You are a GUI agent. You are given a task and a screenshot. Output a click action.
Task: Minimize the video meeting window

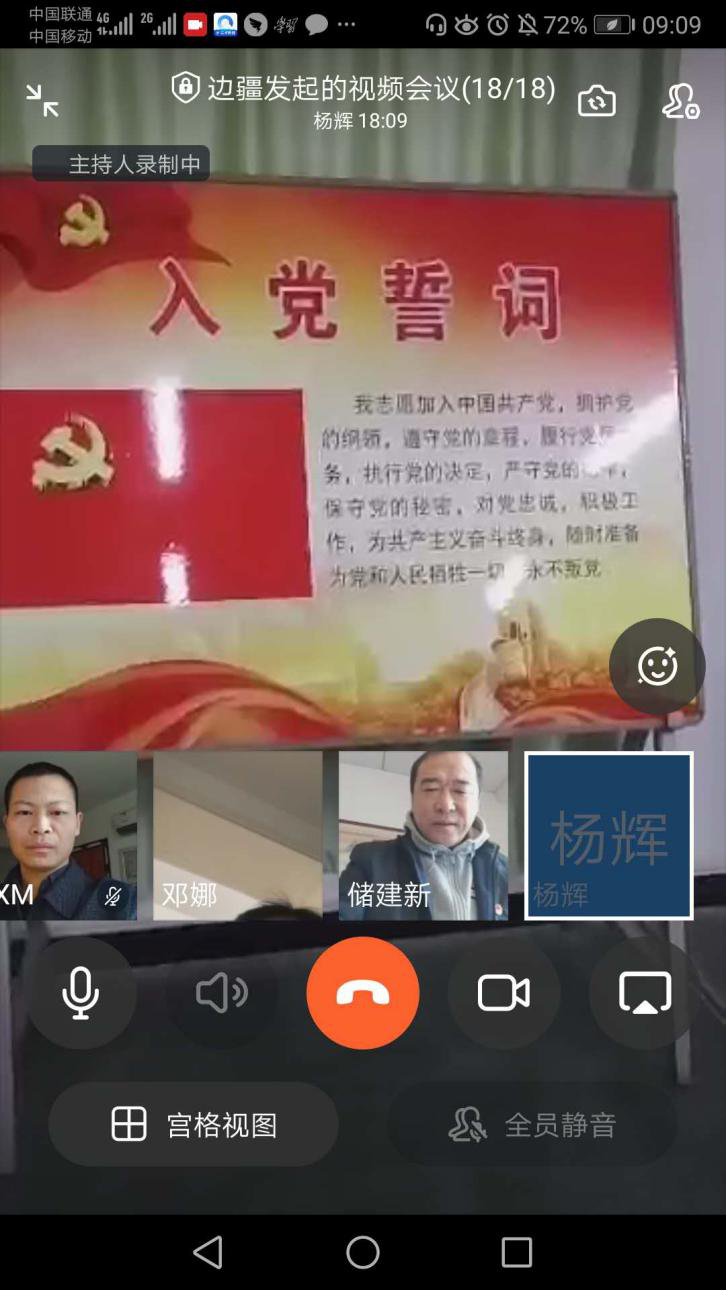click(x=42, y=100)
